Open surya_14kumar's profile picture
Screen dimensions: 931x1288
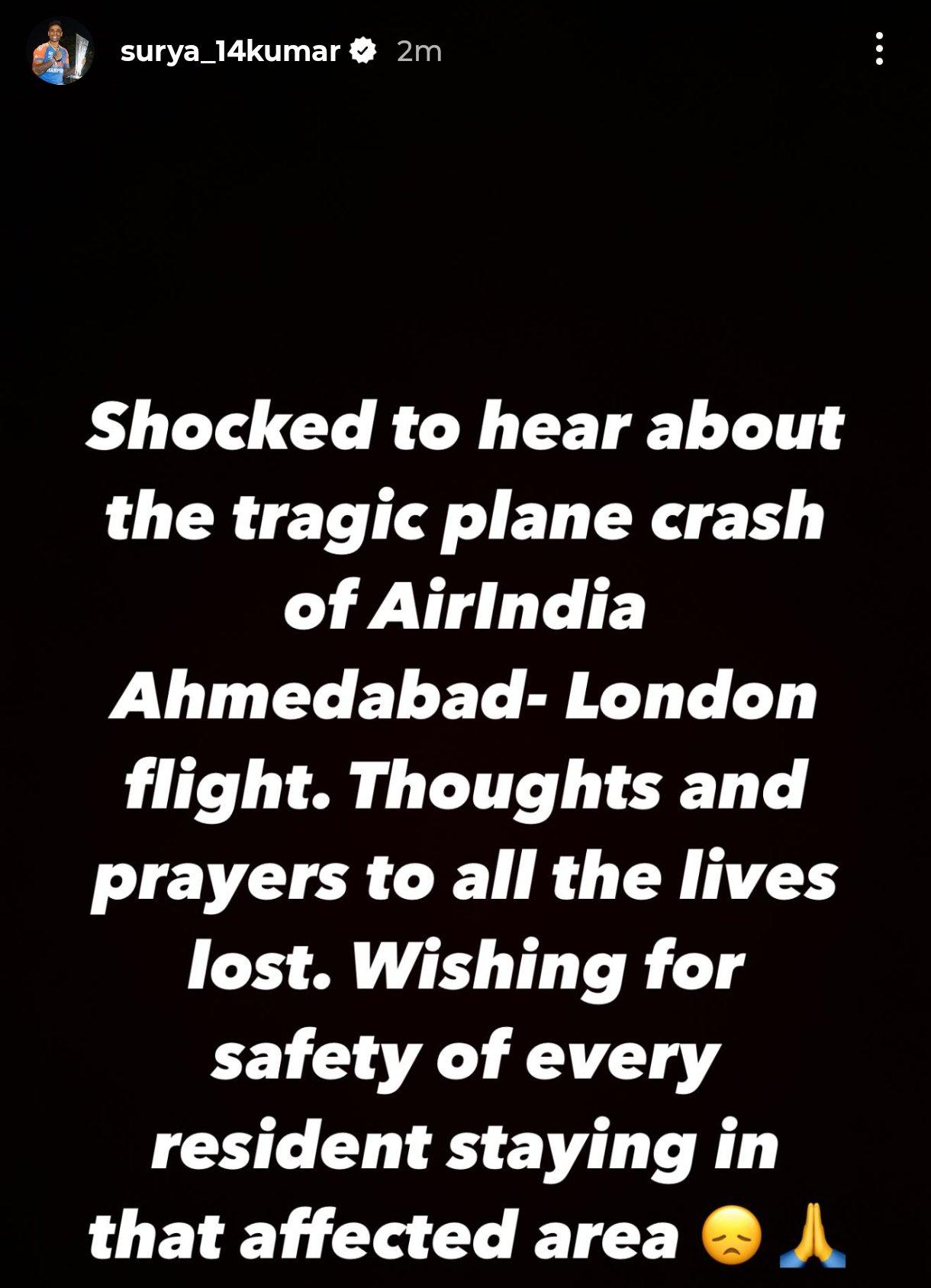[61, 51]
